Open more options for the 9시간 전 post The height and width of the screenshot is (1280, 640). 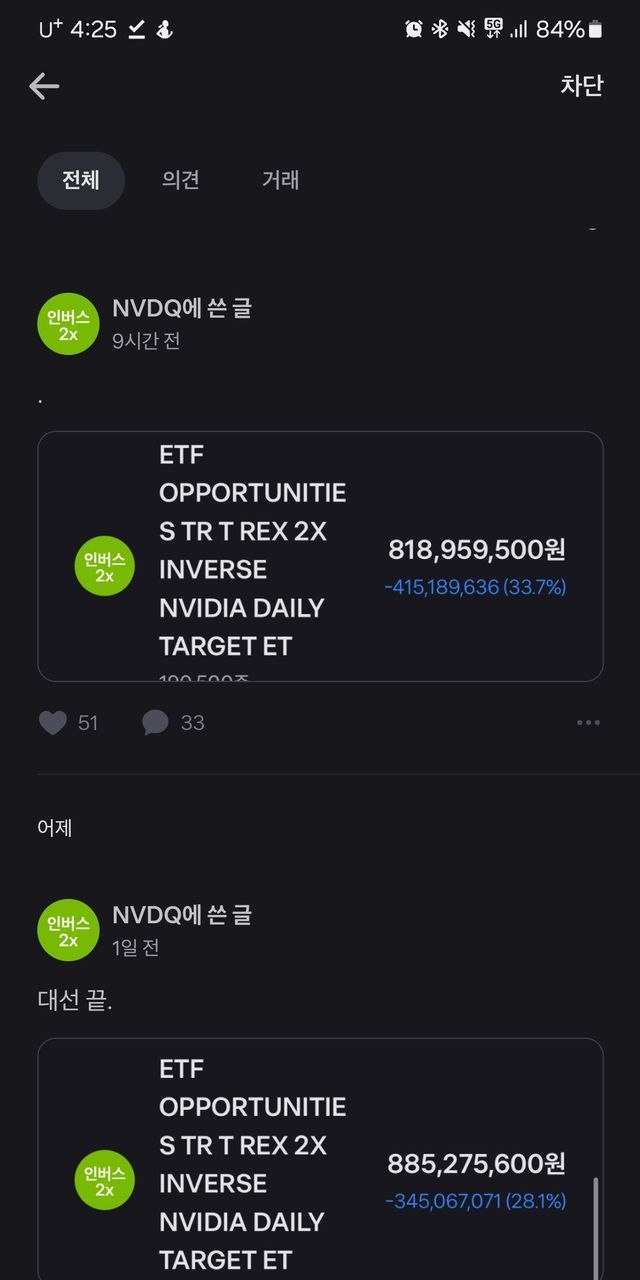click(588, 723)
